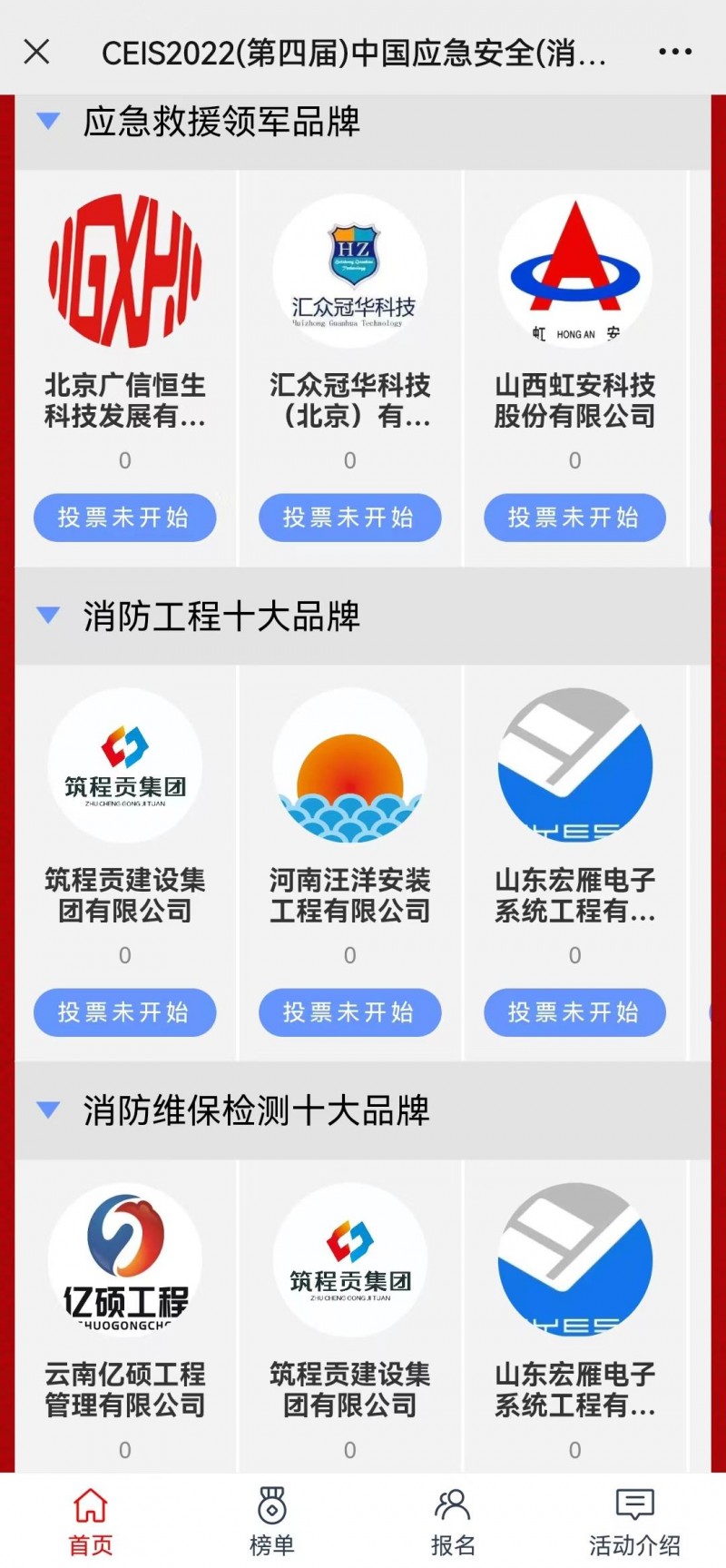The width and height of the screenshot is (726, 1568).
Task: Tap 投票未开始 under 山西虹安科技
Action: (575, 518)
